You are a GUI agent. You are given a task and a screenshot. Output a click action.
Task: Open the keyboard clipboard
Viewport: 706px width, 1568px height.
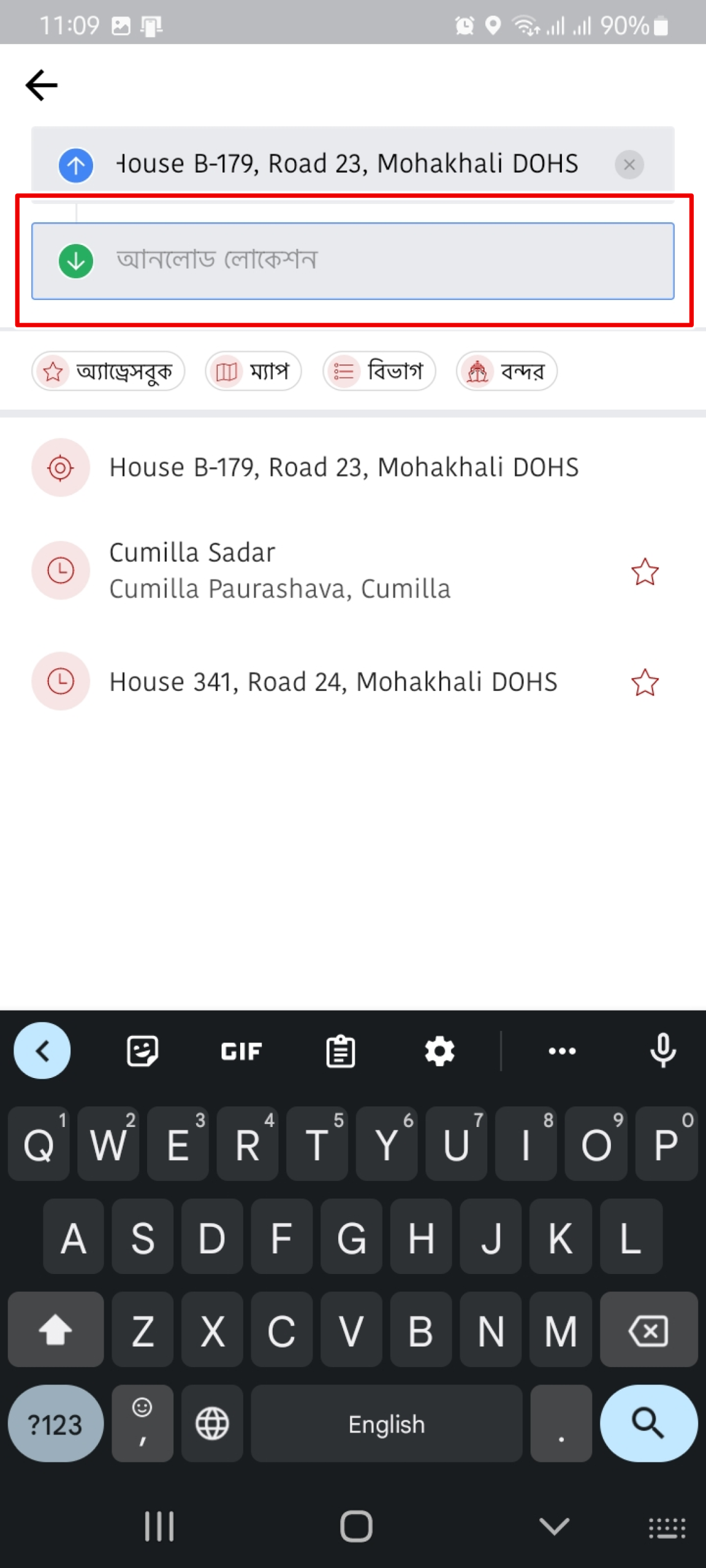pyautogui.click(x=340, y=1051)
